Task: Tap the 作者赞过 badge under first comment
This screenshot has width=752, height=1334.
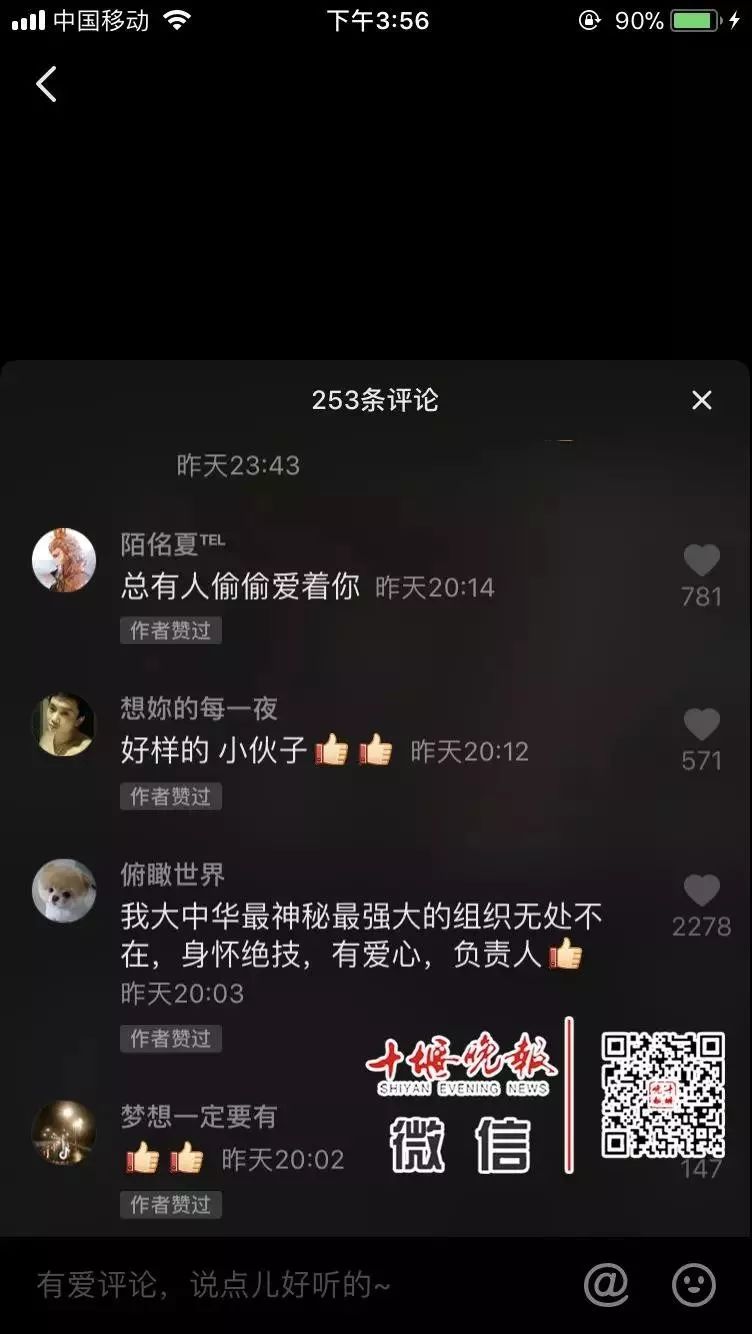Action: click(x=170, y=630)
